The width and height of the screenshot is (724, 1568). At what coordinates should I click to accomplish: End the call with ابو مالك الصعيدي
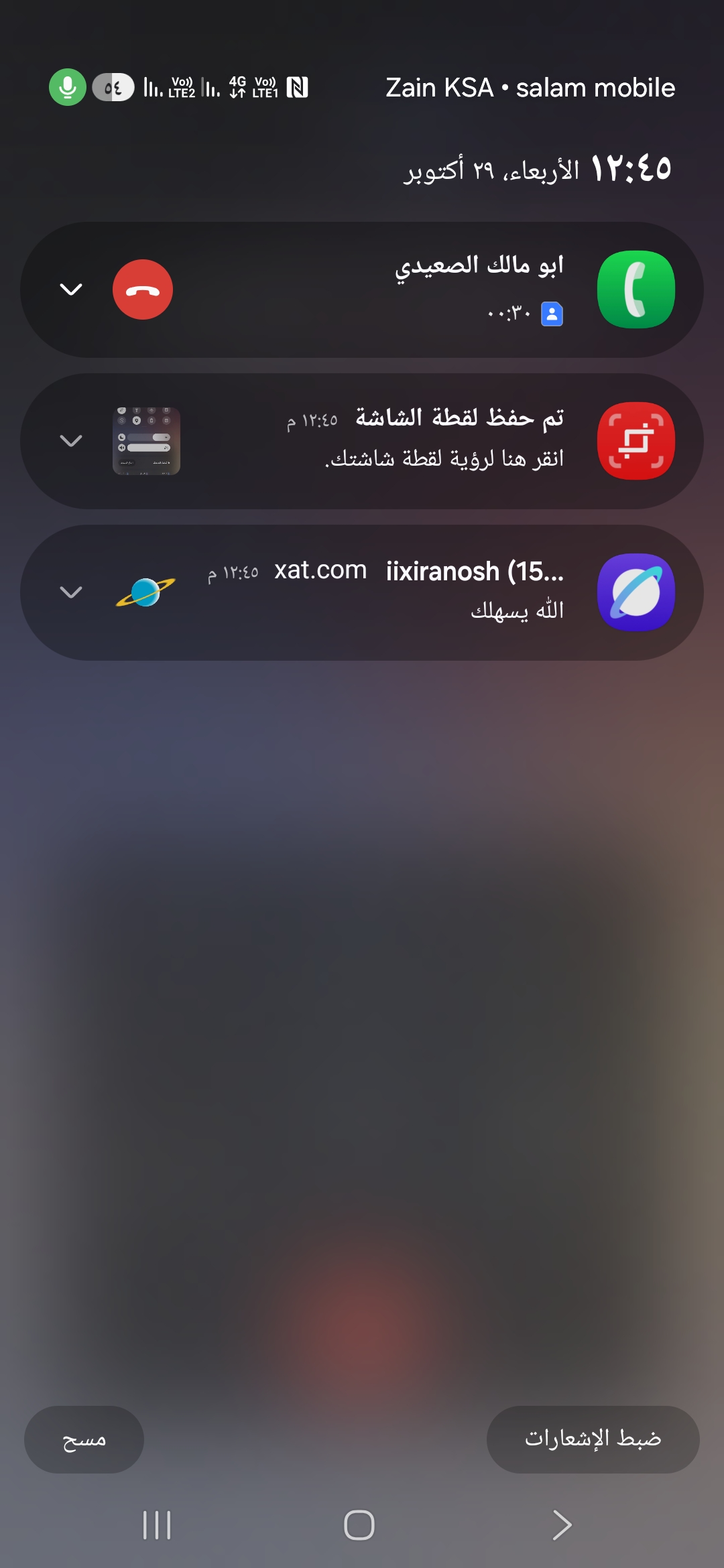coord(143,289)
